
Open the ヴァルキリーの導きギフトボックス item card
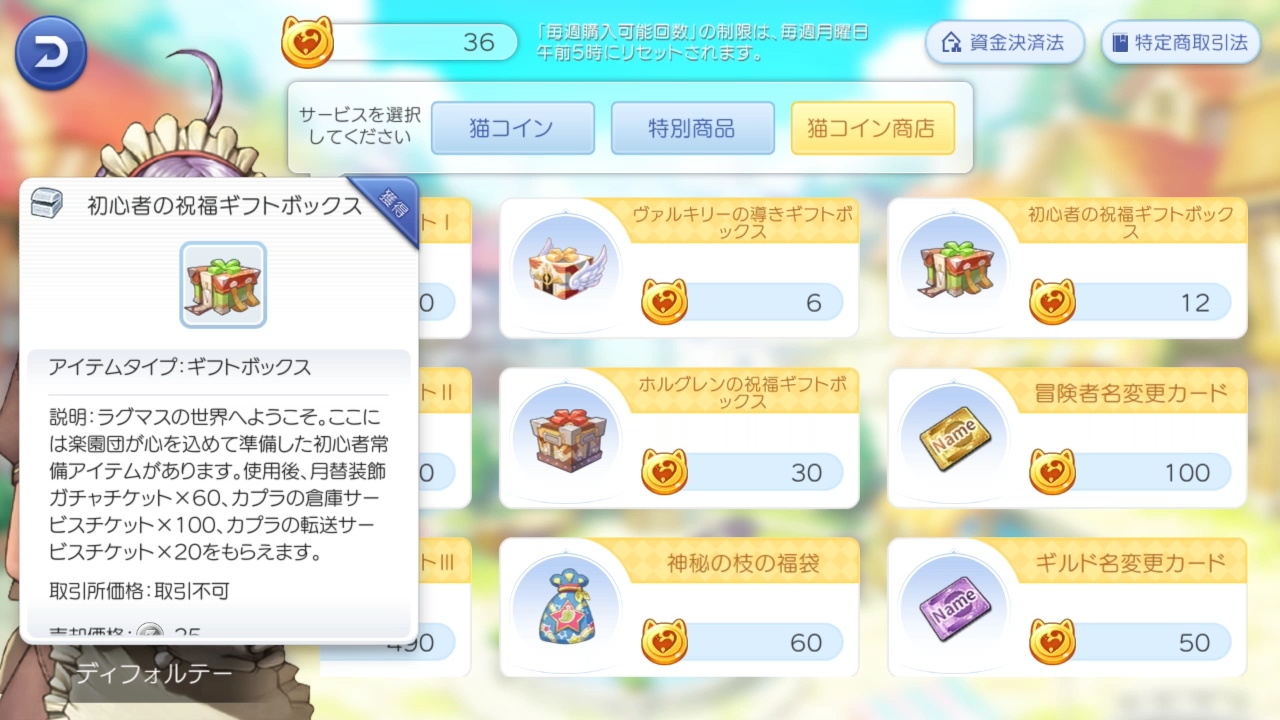pos(679,268)
